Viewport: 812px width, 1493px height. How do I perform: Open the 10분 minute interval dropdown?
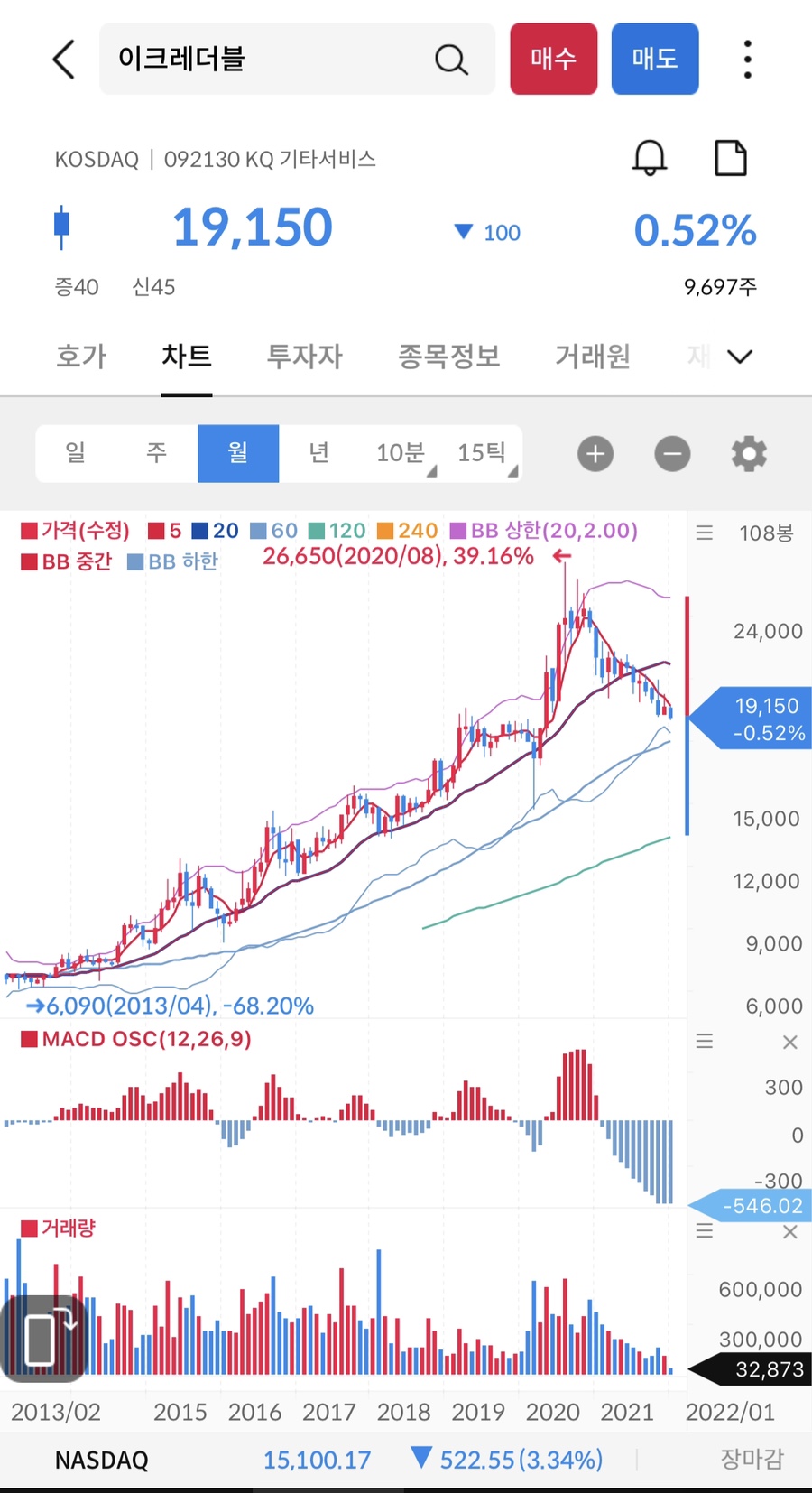tap(400, 453)
